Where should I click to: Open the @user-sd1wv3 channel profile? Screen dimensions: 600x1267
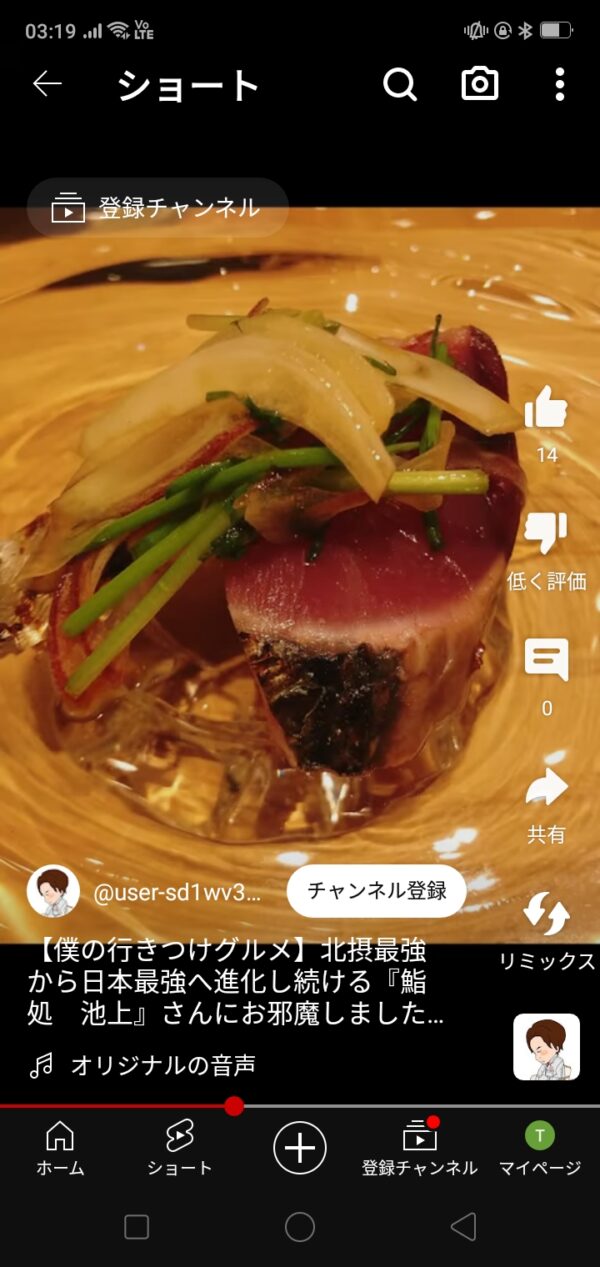pyautogui.click(x=176, y=893)
